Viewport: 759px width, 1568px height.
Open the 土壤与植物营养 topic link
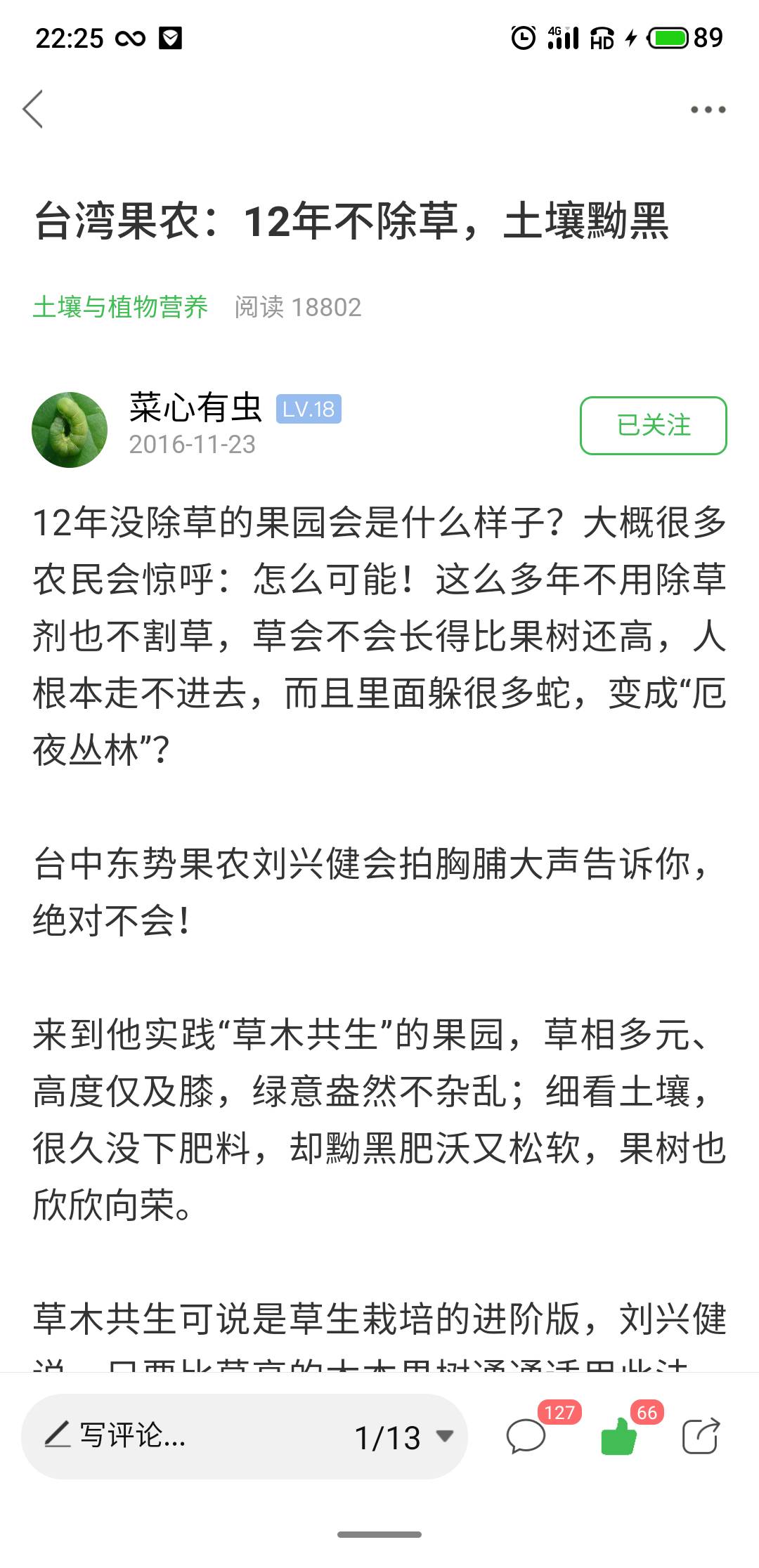[120, 307]
